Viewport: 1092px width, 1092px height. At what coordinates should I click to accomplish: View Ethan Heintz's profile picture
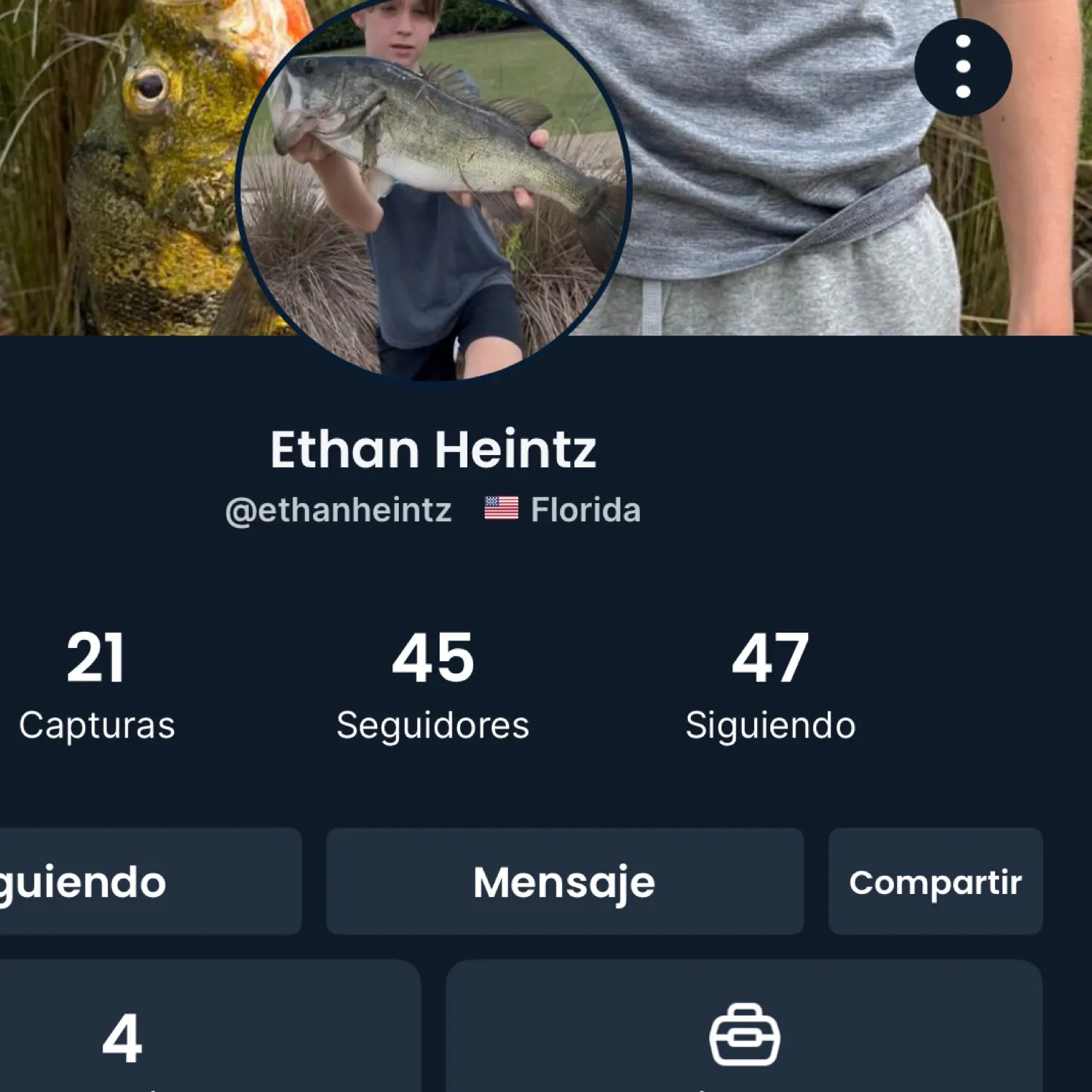pyautogui.click(x=434, y=189)
